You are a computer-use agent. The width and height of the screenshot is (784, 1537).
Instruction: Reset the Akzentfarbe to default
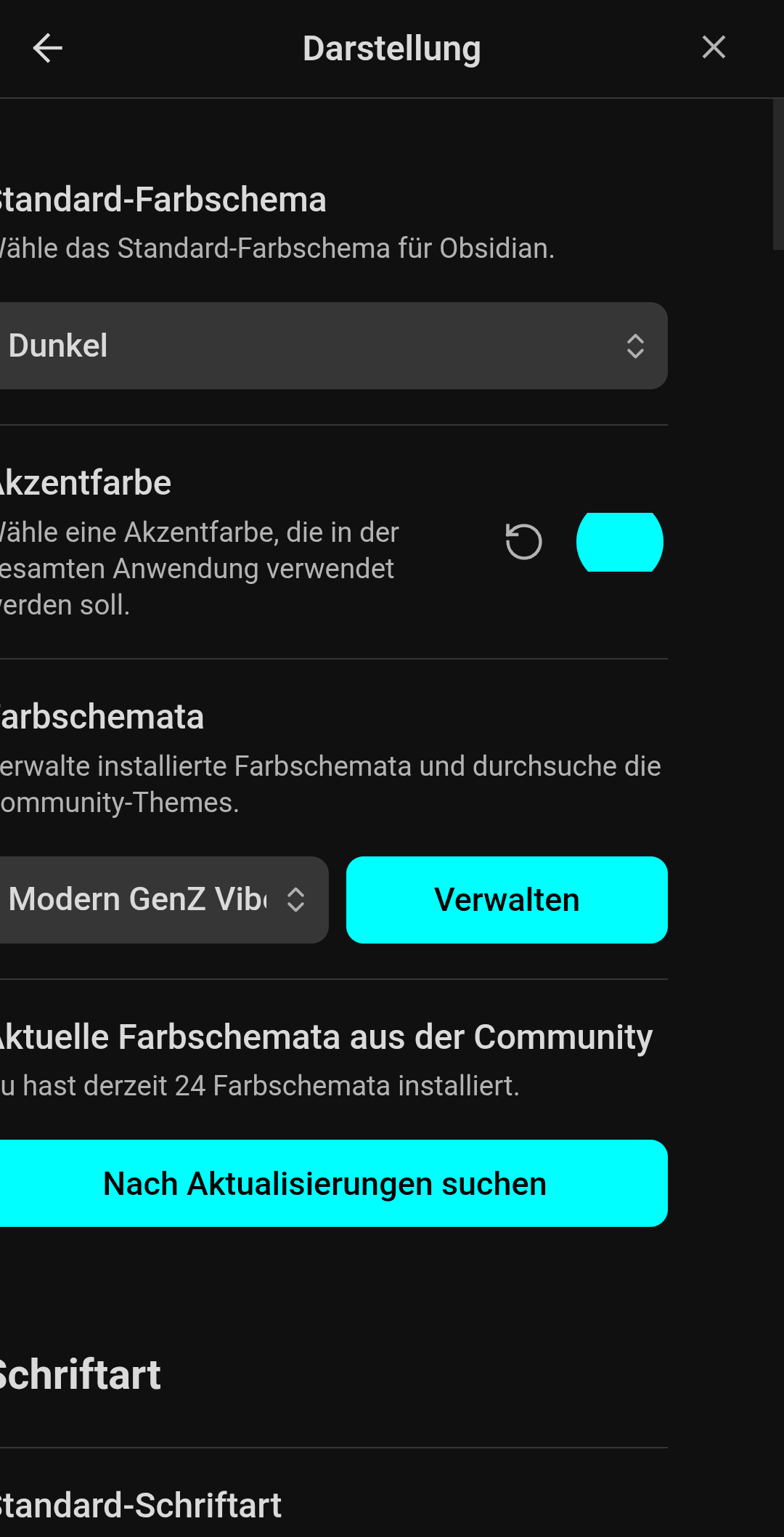tap(523, 542)
